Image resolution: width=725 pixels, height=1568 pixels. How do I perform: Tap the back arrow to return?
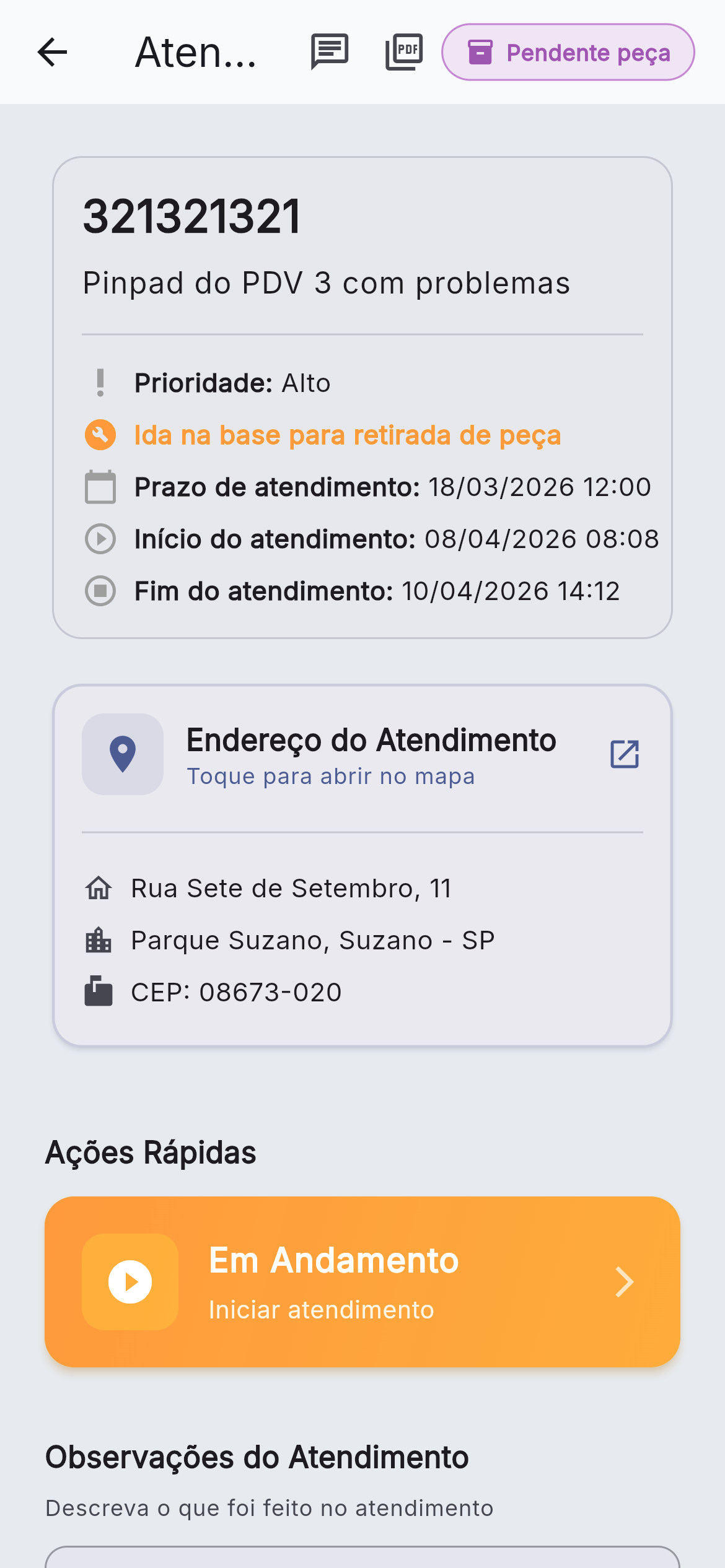click(52, 52)
